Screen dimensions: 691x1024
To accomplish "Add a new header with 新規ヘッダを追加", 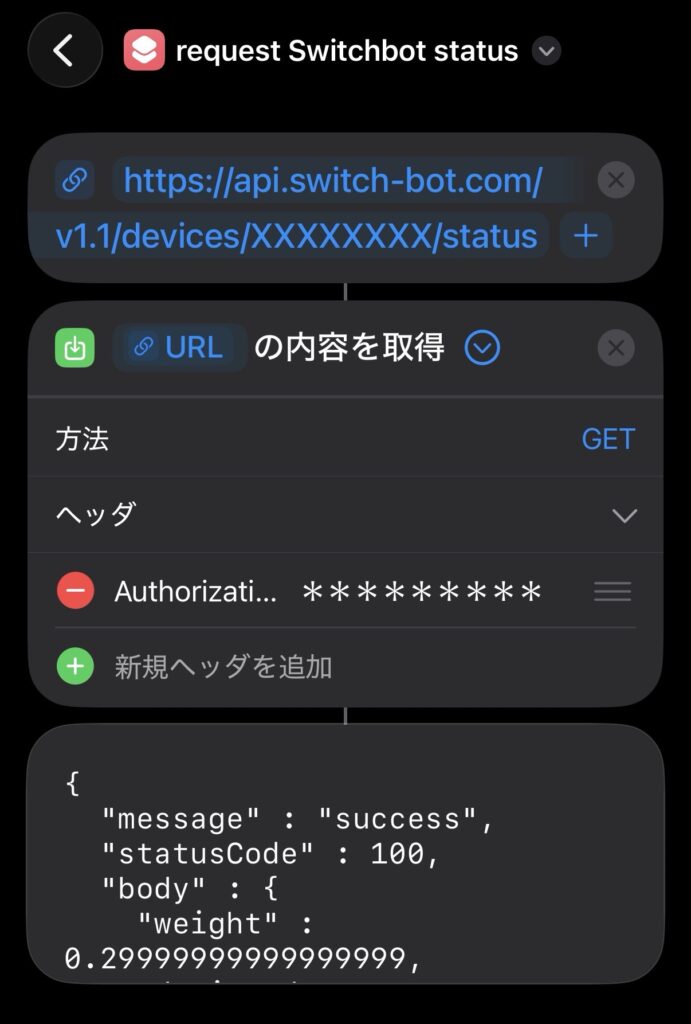I will [223, 667].
